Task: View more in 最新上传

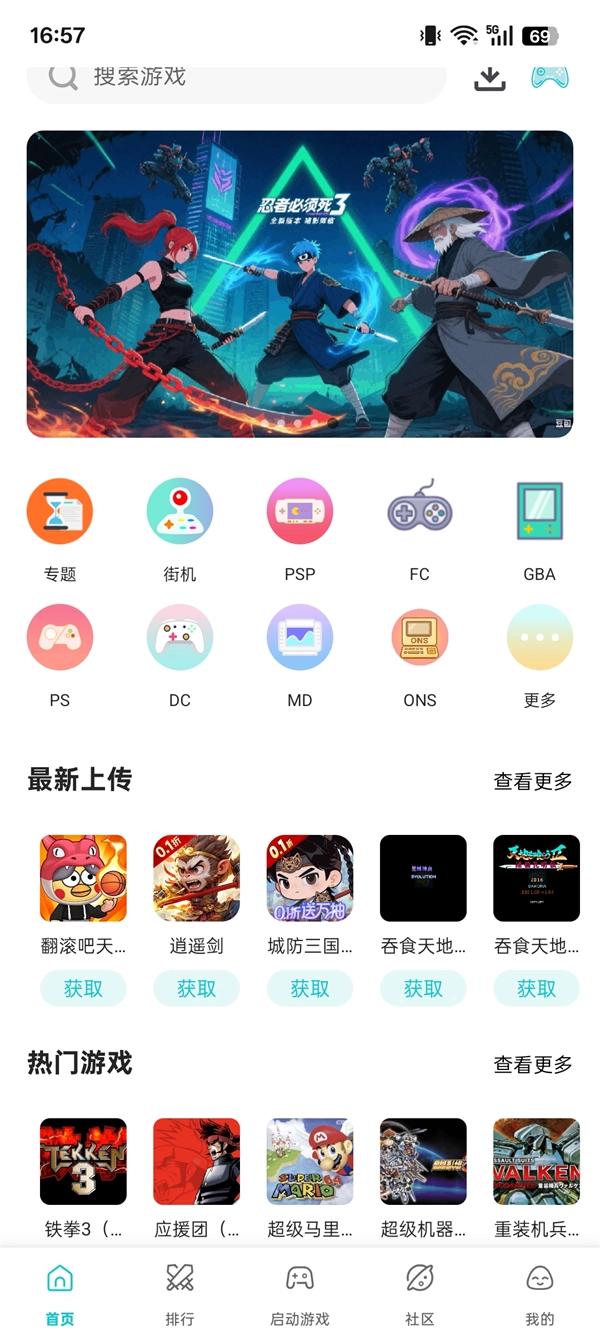Action: pyautogui.click(x=533, y=781)
